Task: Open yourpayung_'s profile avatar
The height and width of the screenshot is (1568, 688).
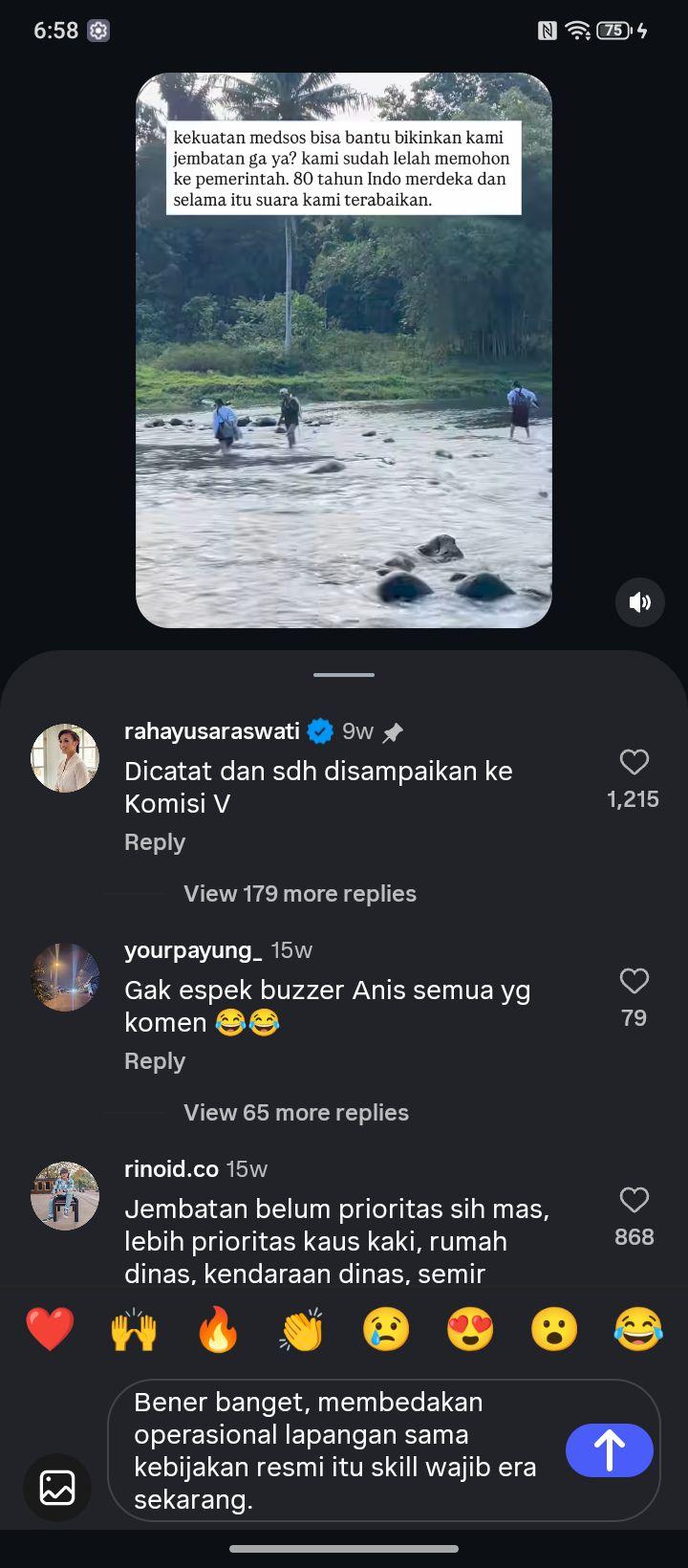Action: point(65,977)
